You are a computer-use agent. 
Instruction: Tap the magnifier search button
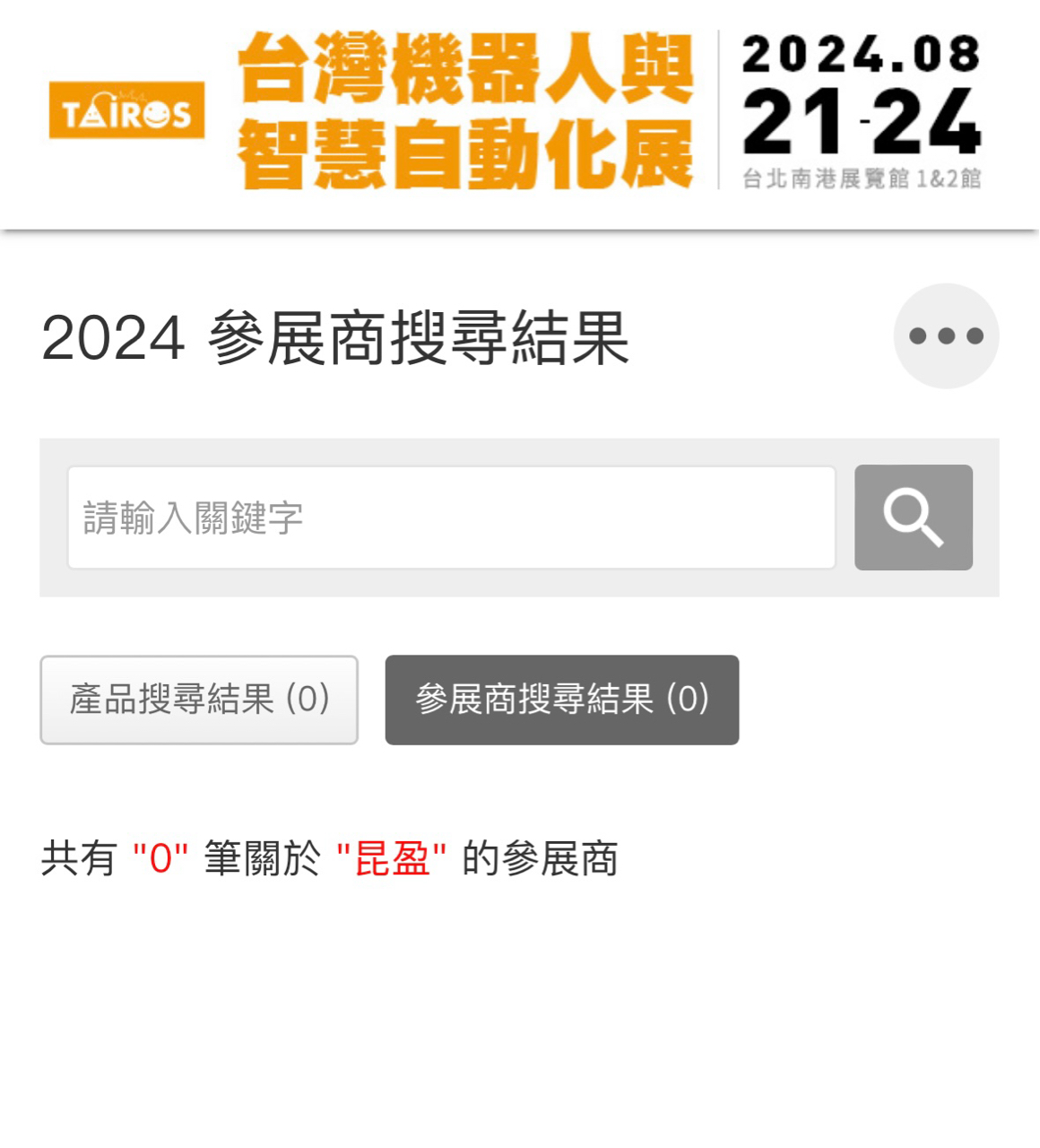click(x=914, y=517)
